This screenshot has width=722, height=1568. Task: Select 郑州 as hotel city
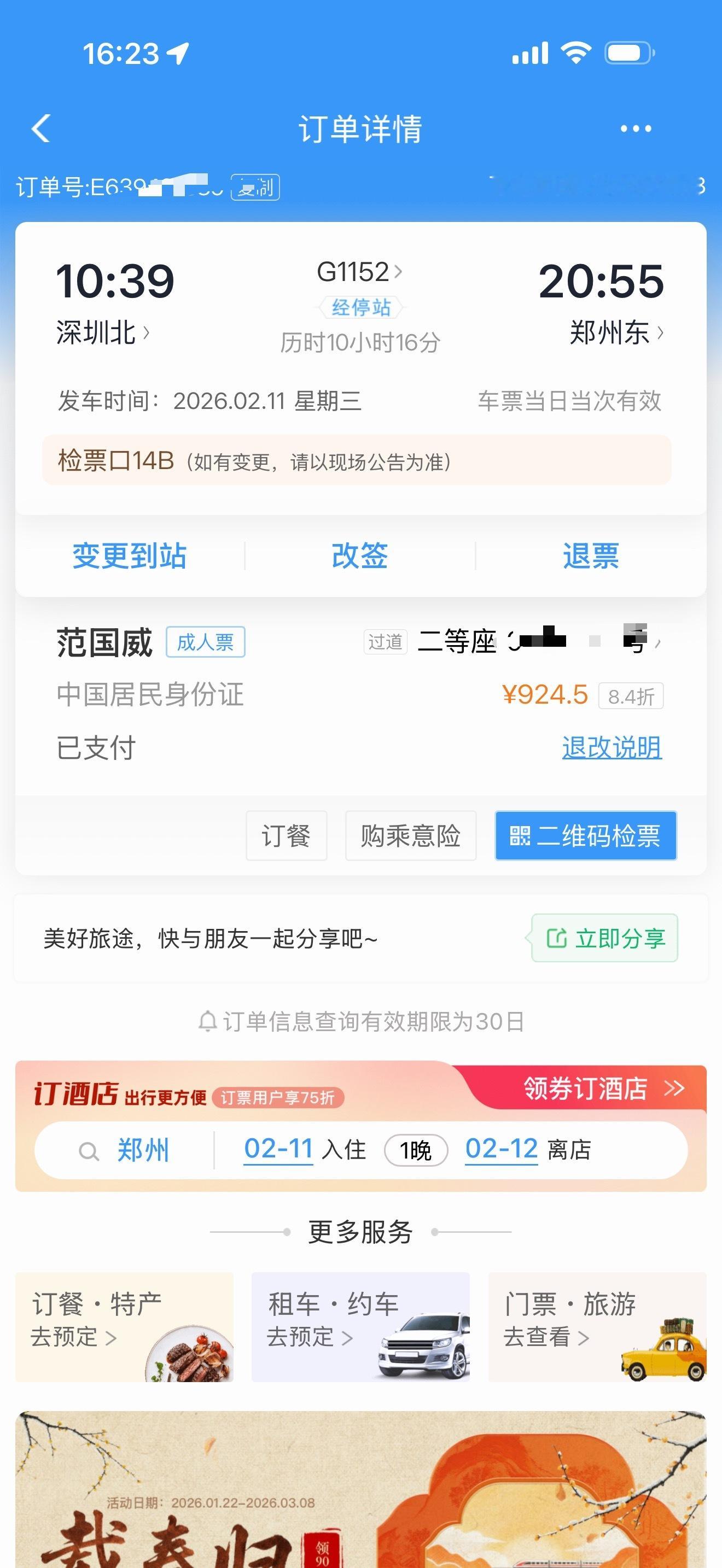tap(142, 1149)
